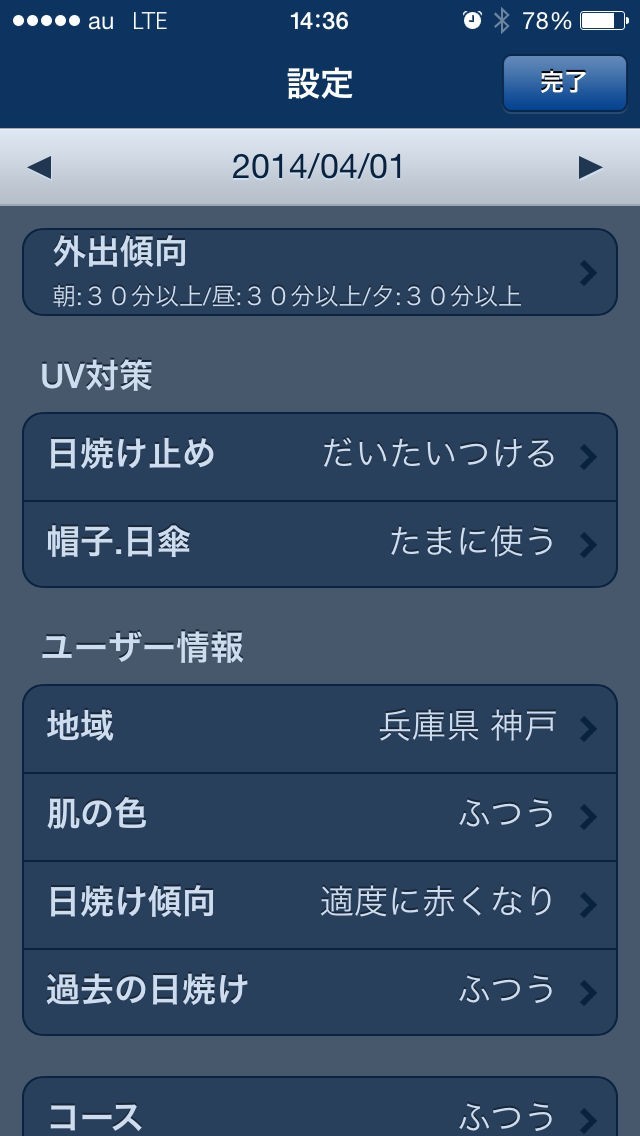This screenshot has height=1136, width=640.
Task: Tap the 完了 done button
Action: coord(564,83)
